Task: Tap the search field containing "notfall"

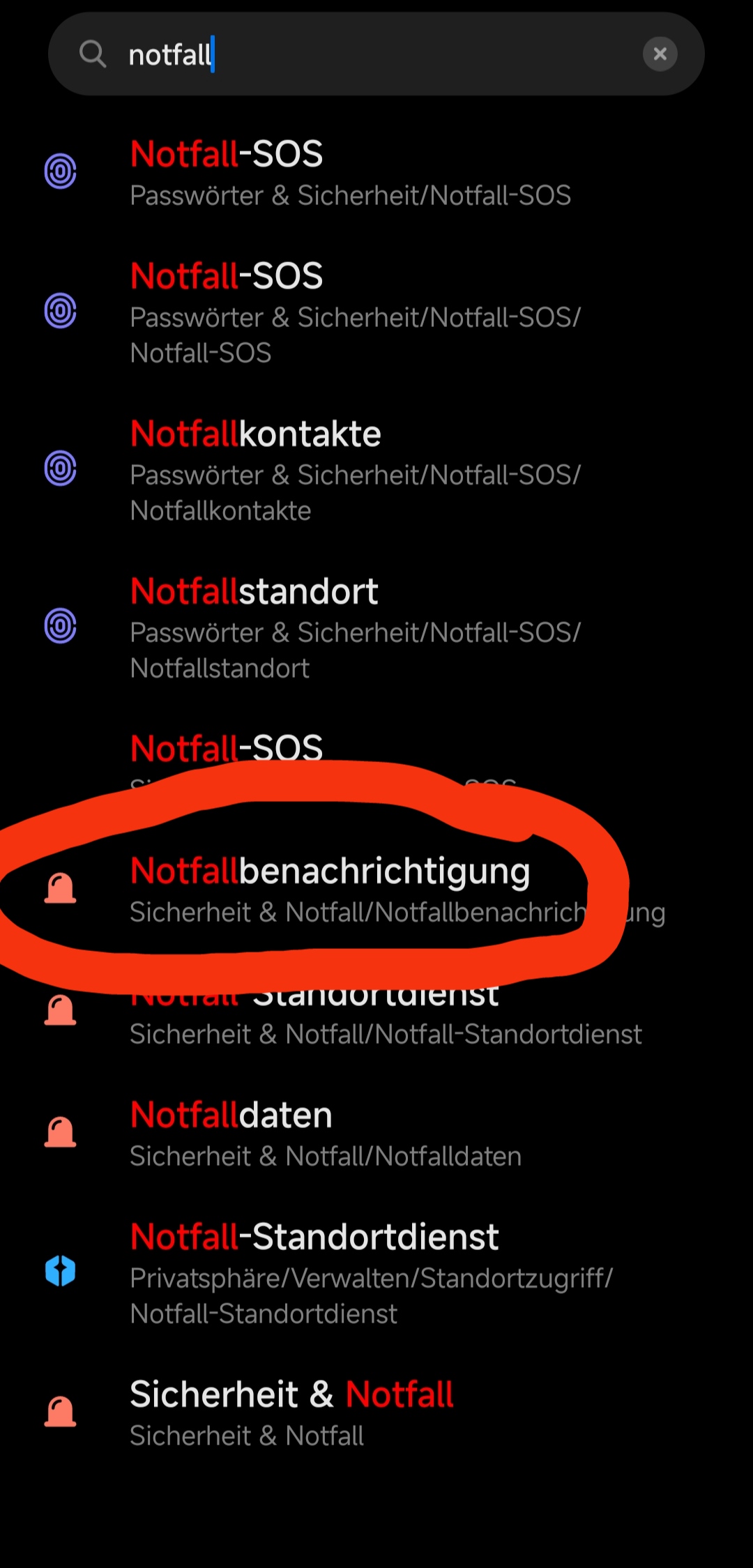Action: point(376,54)
